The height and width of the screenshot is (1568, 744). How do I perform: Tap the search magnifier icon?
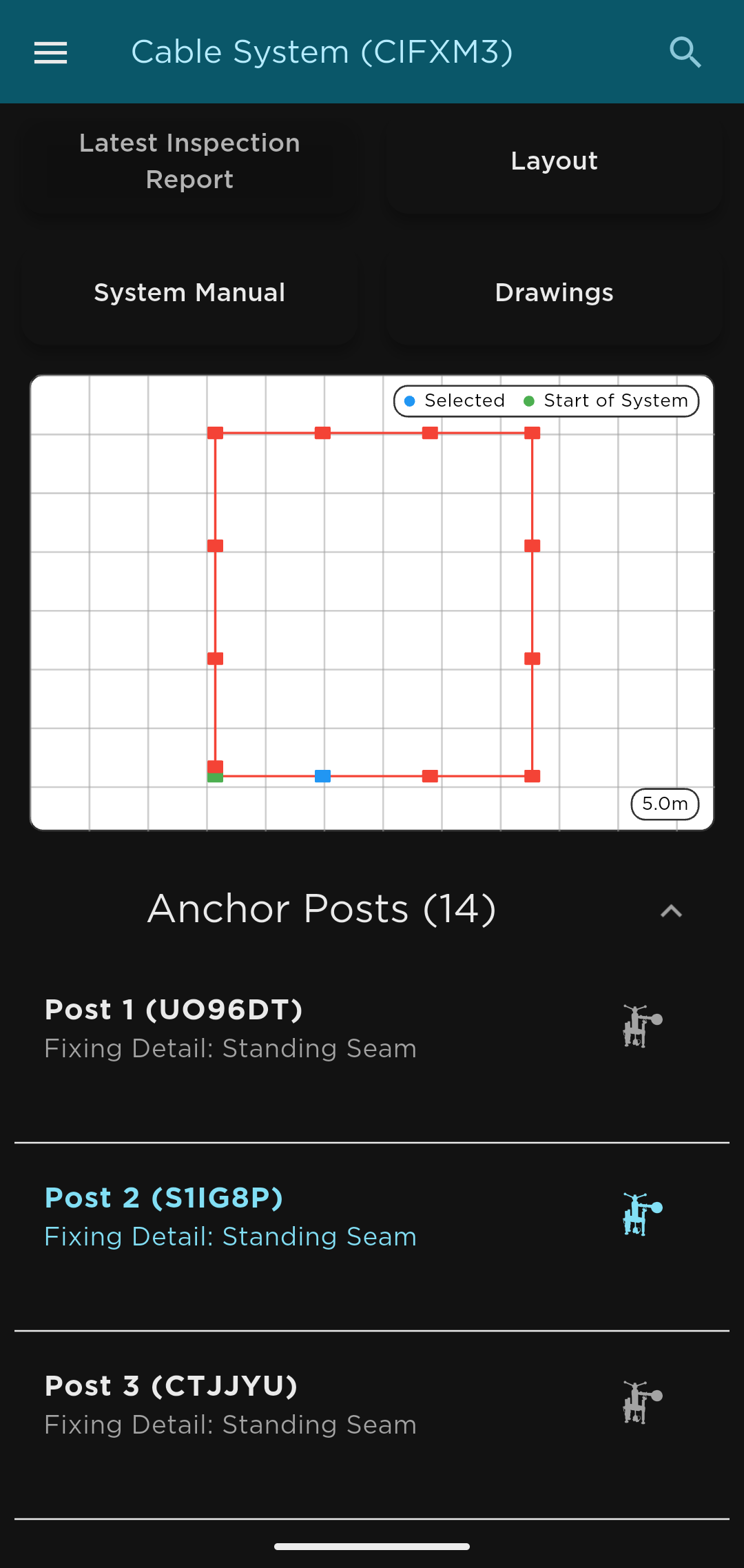click(685, 52)
